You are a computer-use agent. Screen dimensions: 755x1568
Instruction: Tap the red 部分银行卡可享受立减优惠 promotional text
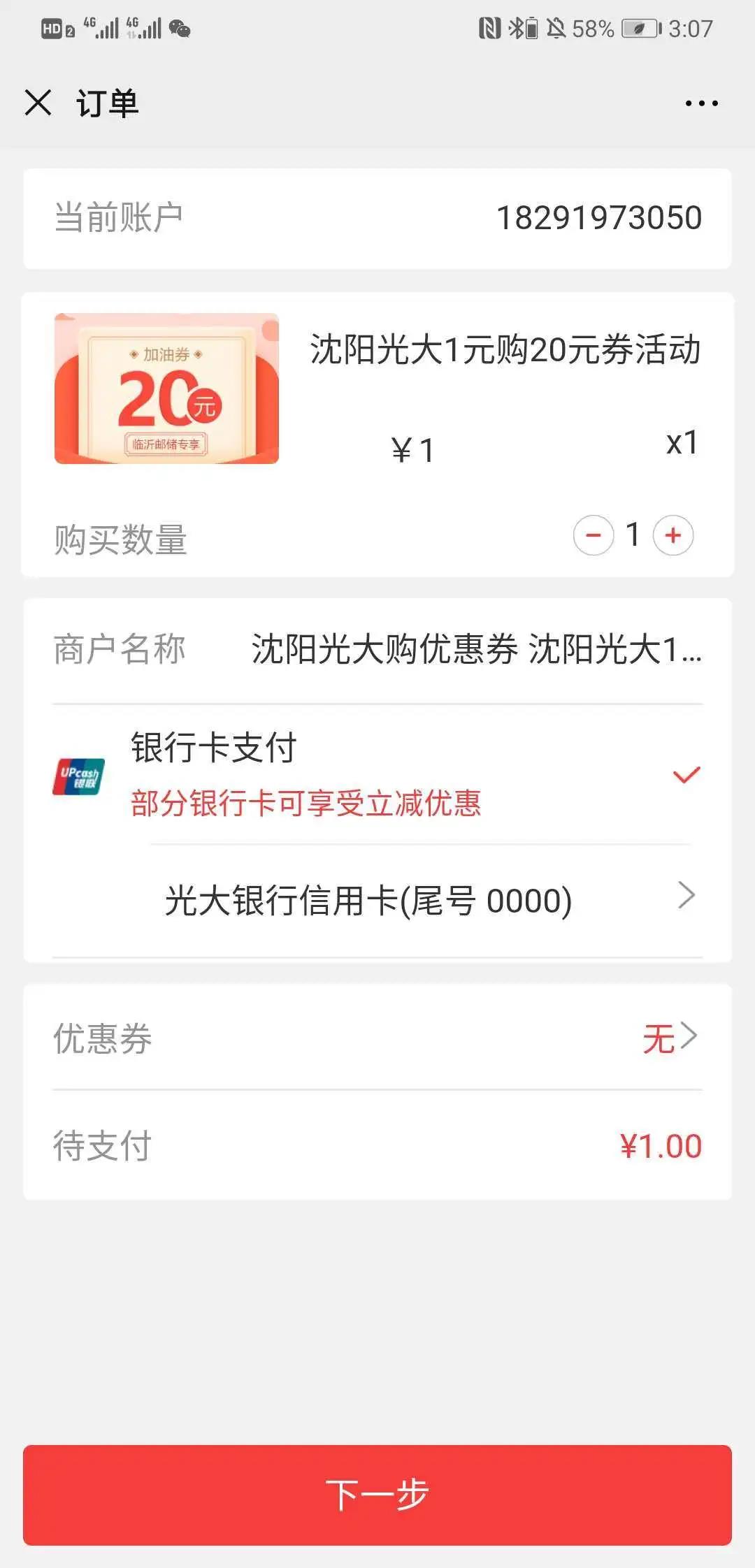pos(305,804)
